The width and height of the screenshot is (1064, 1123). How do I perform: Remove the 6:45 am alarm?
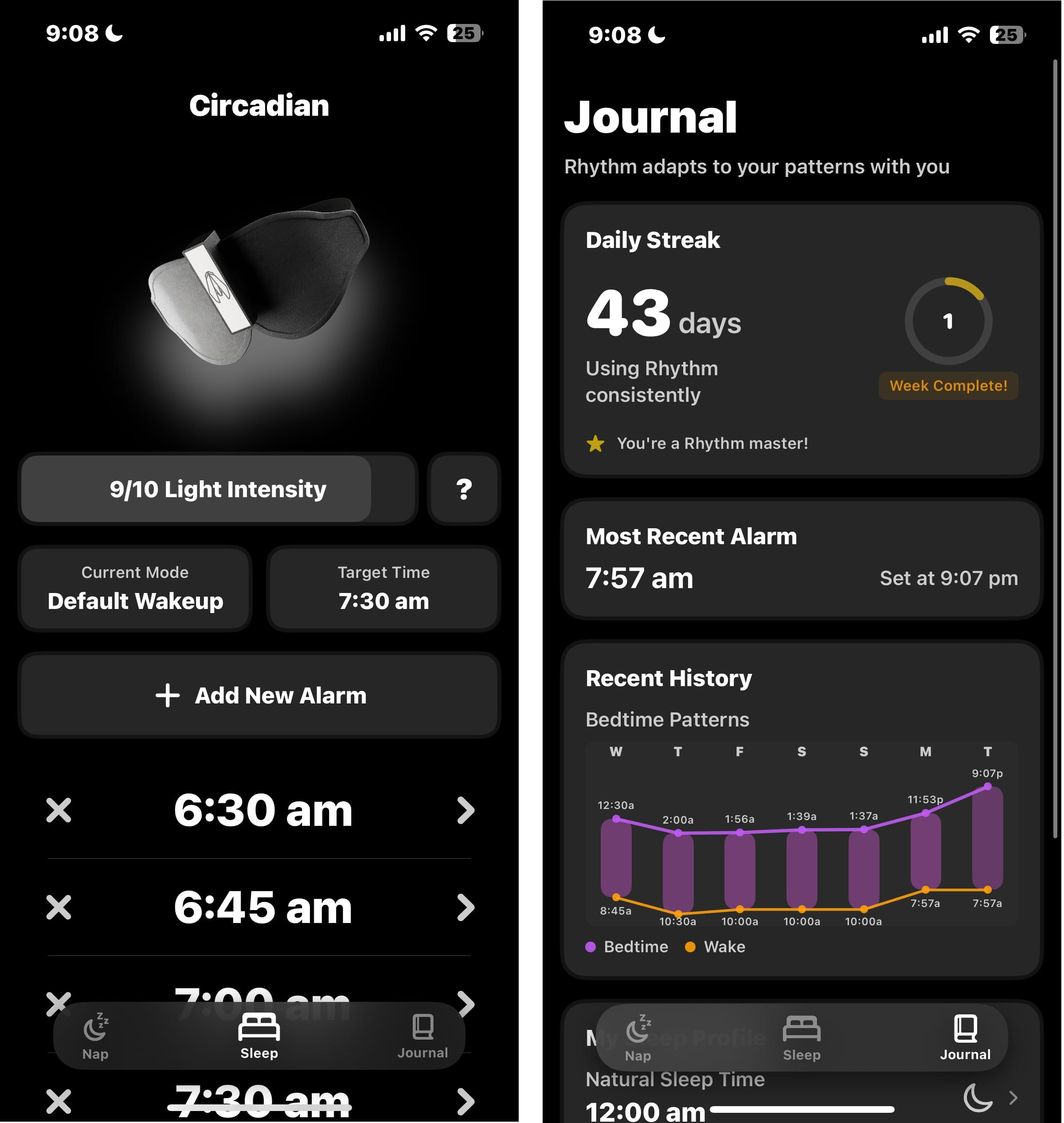[x=59, y=907]
